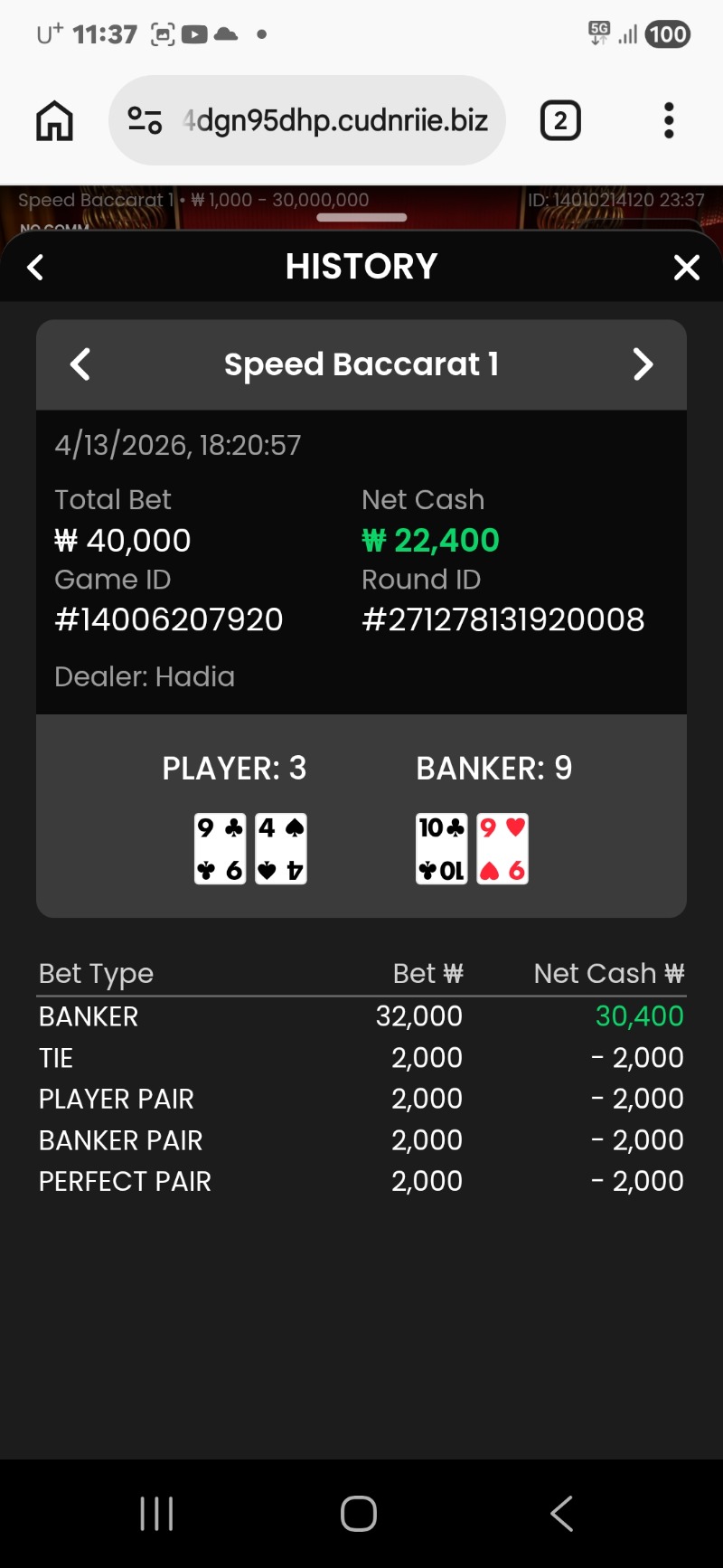Image resolution: width=723 pixels, height=1568 pixels.
Task: Open the browser tab switcher
Action: coord(560,120)
